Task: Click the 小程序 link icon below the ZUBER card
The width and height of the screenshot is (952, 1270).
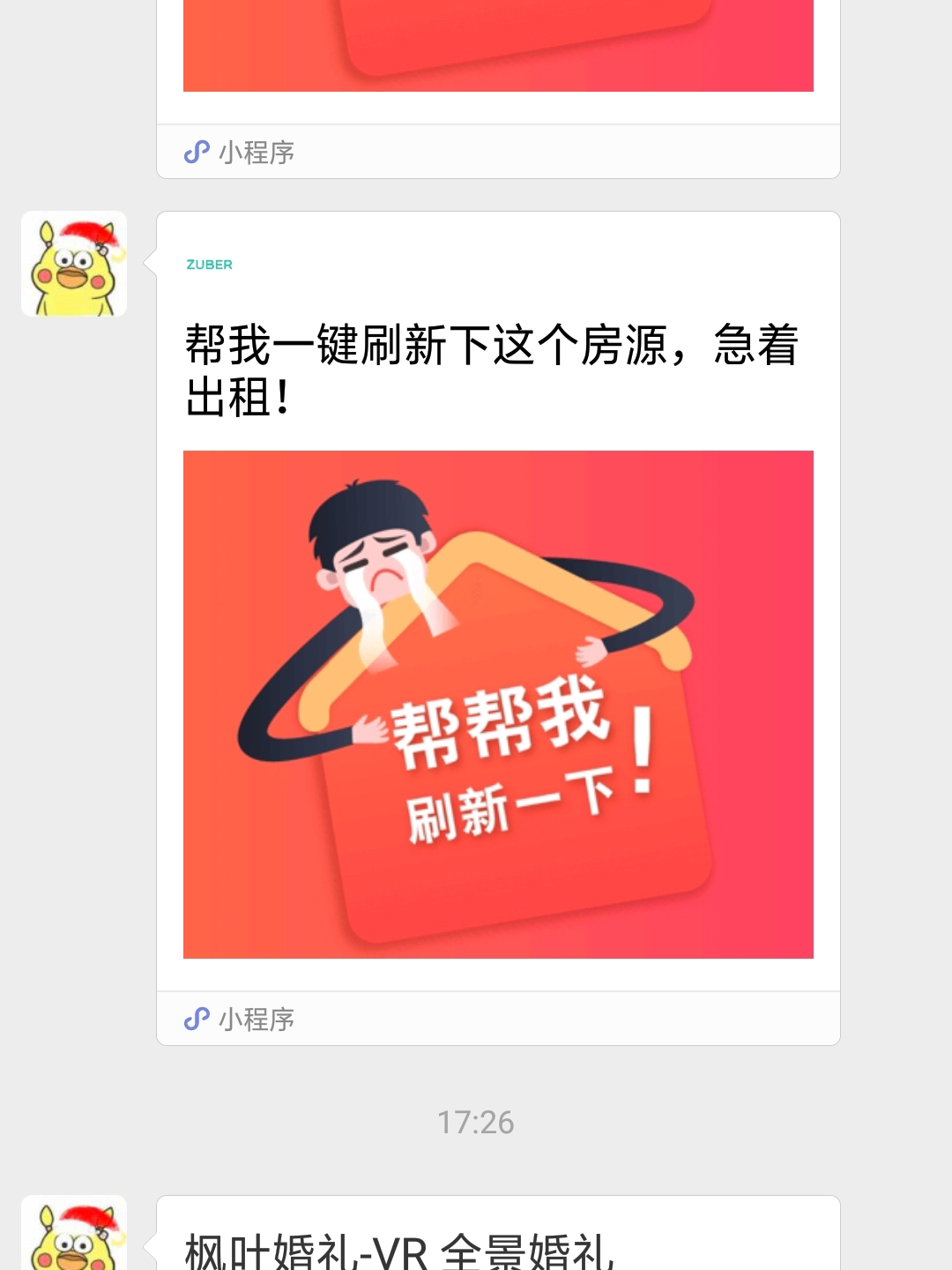Action: coord(197,1020)
